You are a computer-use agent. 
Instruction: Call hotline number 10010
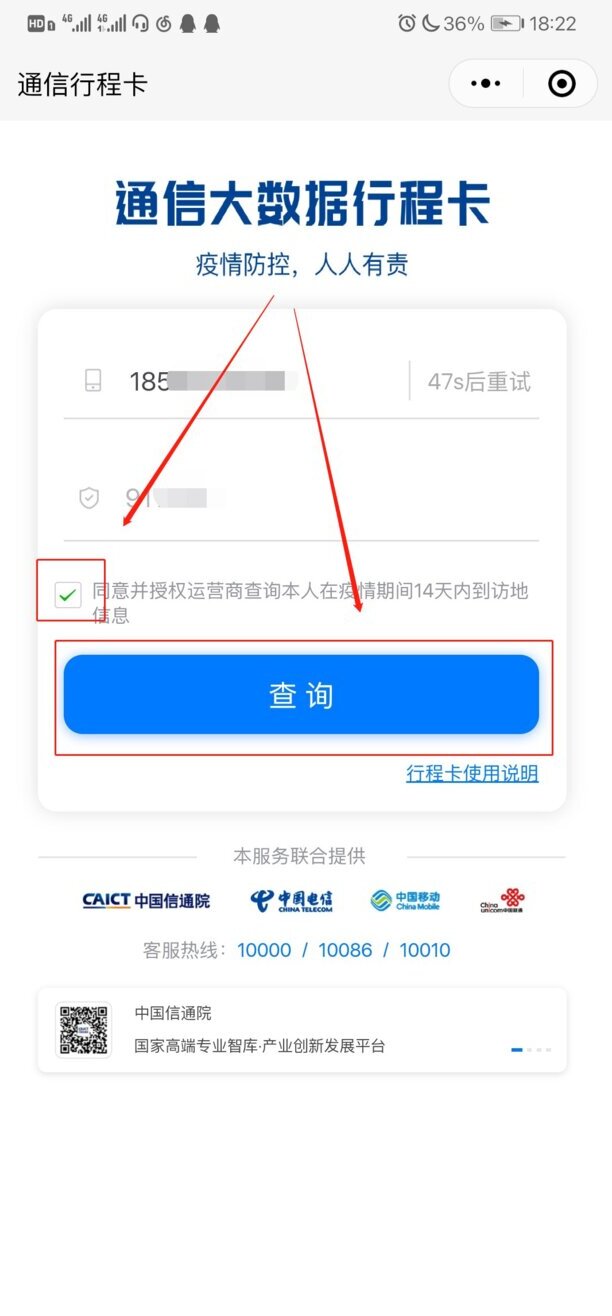point(425,950)
